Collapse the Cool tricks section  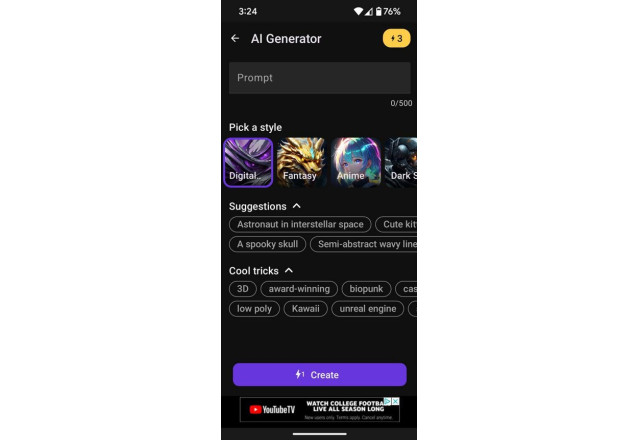tap(289, 270)
